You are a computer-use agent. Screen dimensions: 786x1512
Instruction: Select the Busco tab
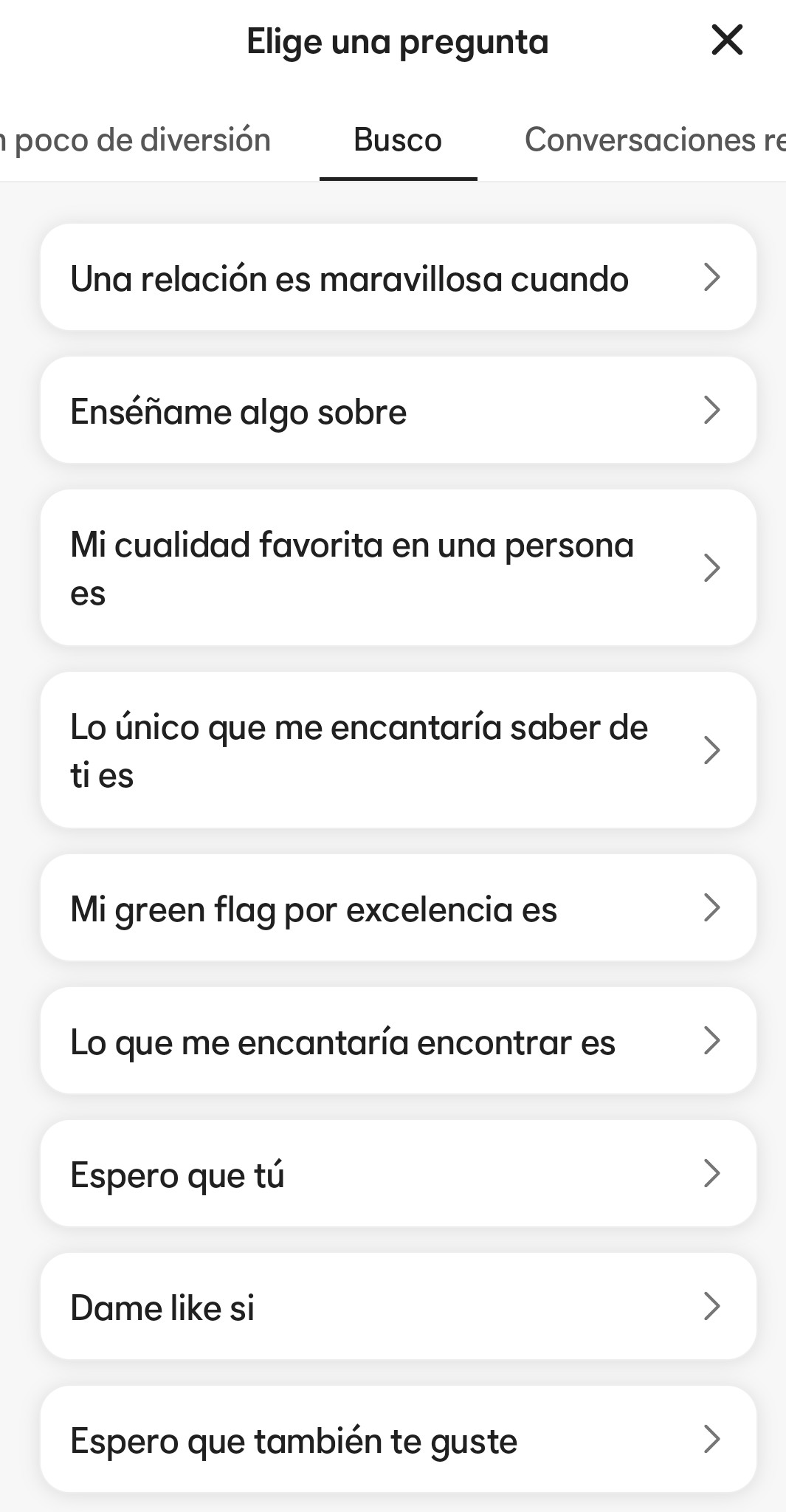click(x=398, y=140)
